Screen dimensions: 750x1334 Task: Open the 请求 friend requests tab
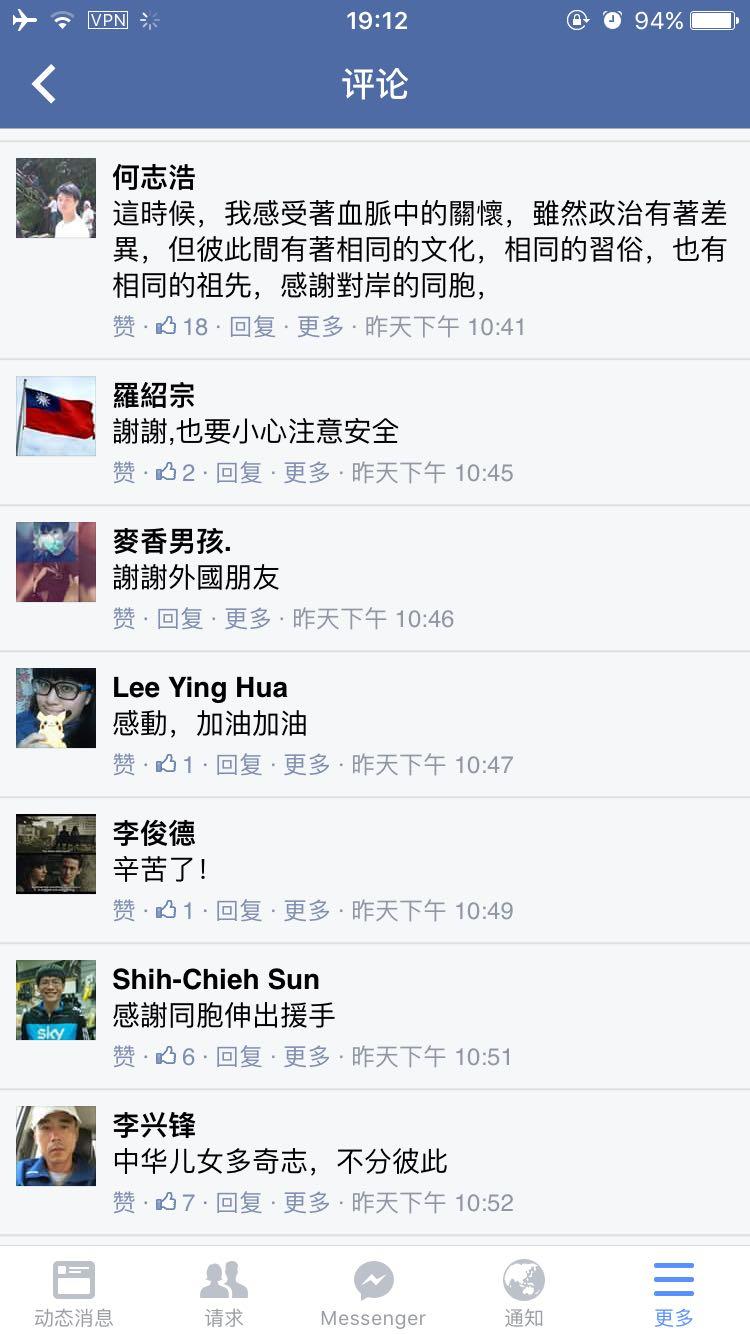click(223, 1290)
